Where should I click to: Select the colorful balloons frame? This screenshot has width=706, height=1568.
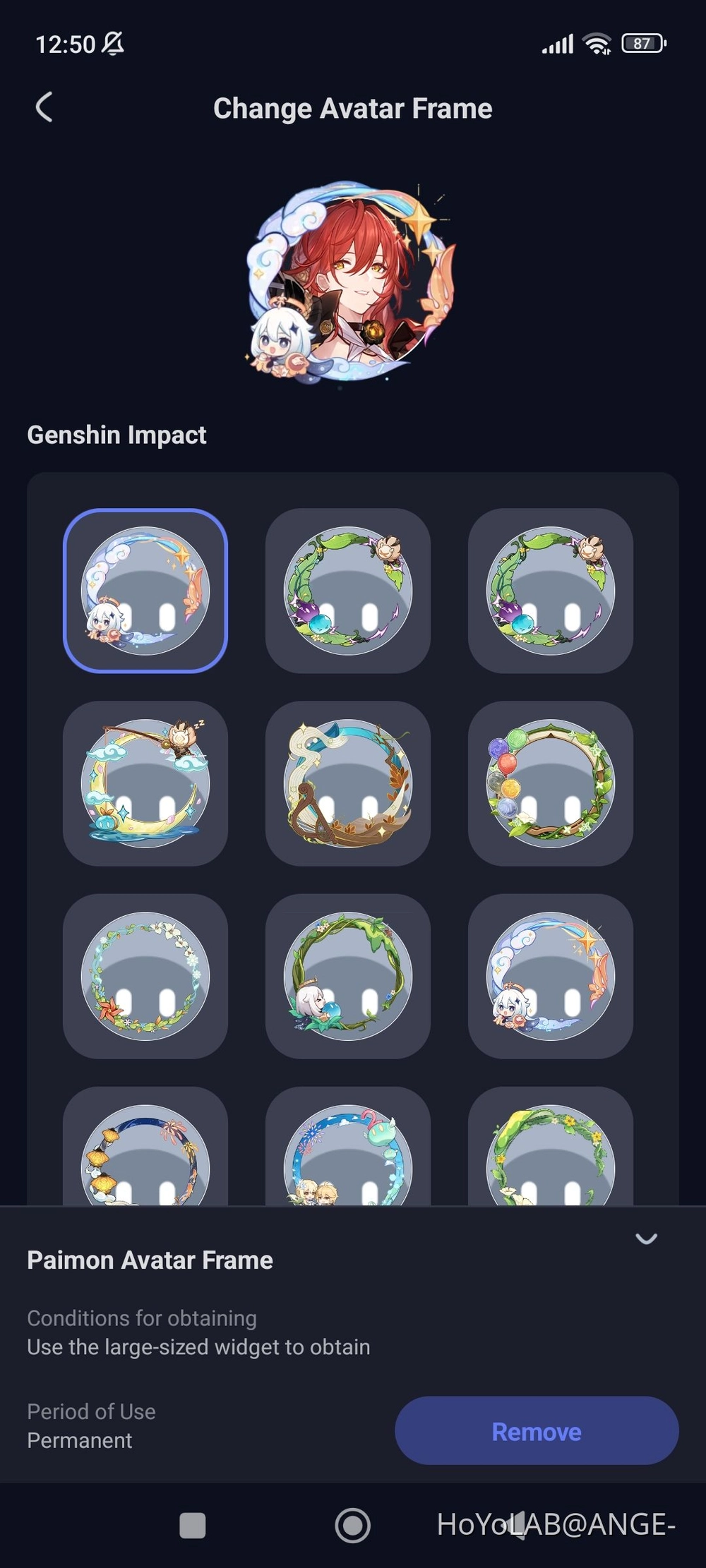[550, 783]
